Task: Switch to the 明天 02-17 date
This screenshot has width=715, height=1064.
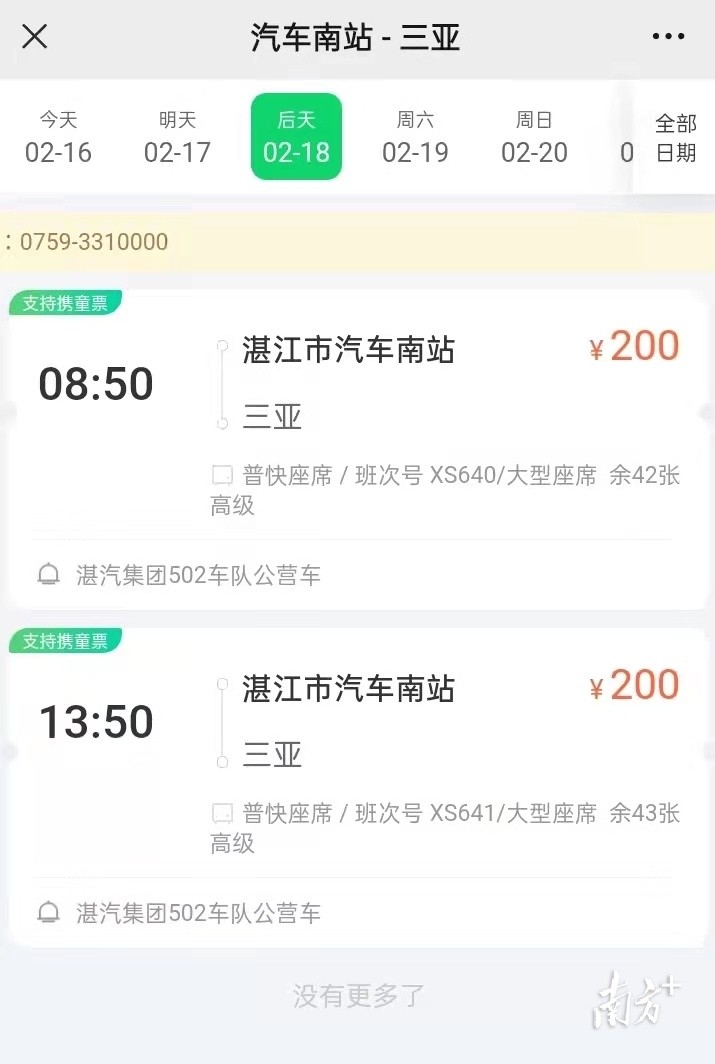Action: (x=177, y=137)
